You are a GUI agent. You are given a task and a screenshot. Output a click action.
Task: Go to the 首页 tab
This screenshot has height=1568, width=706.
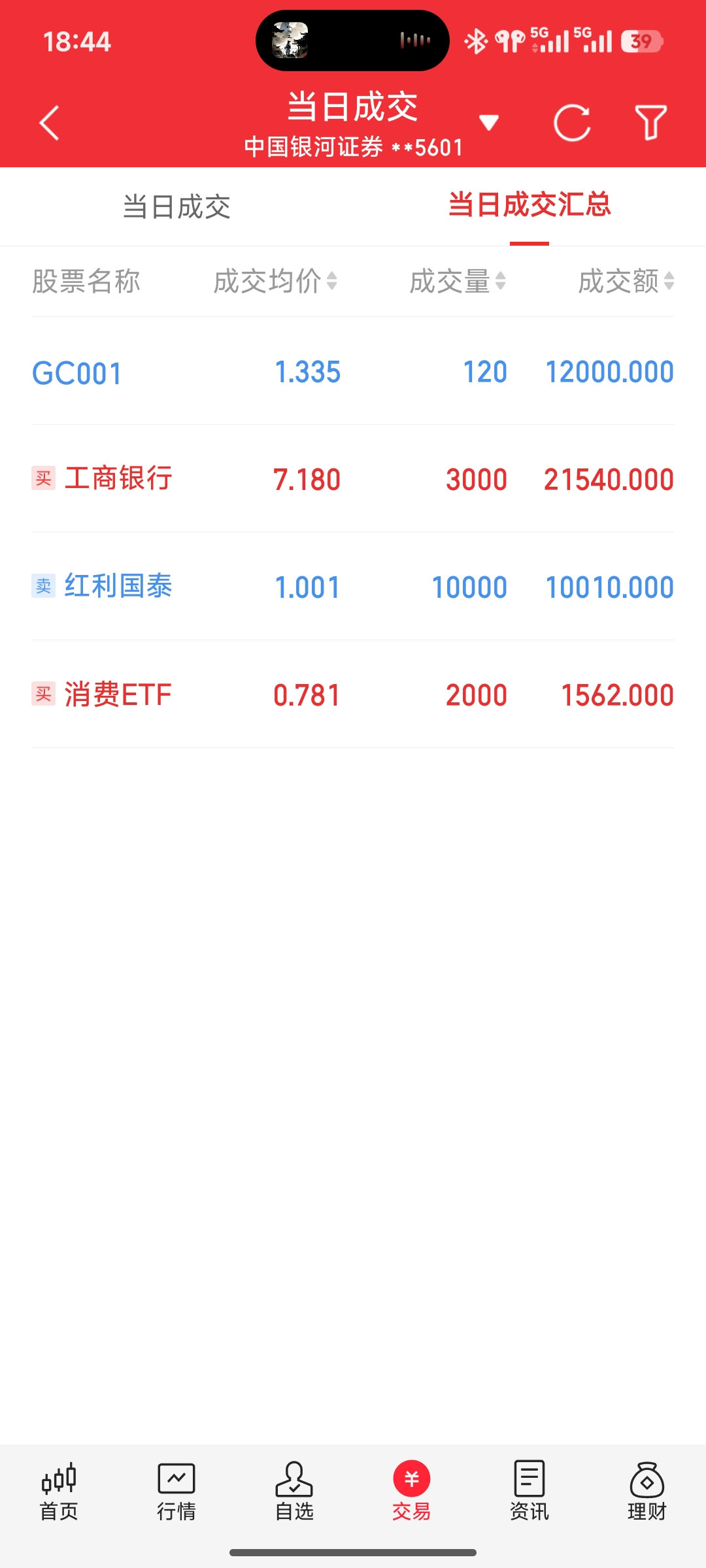59,1492
